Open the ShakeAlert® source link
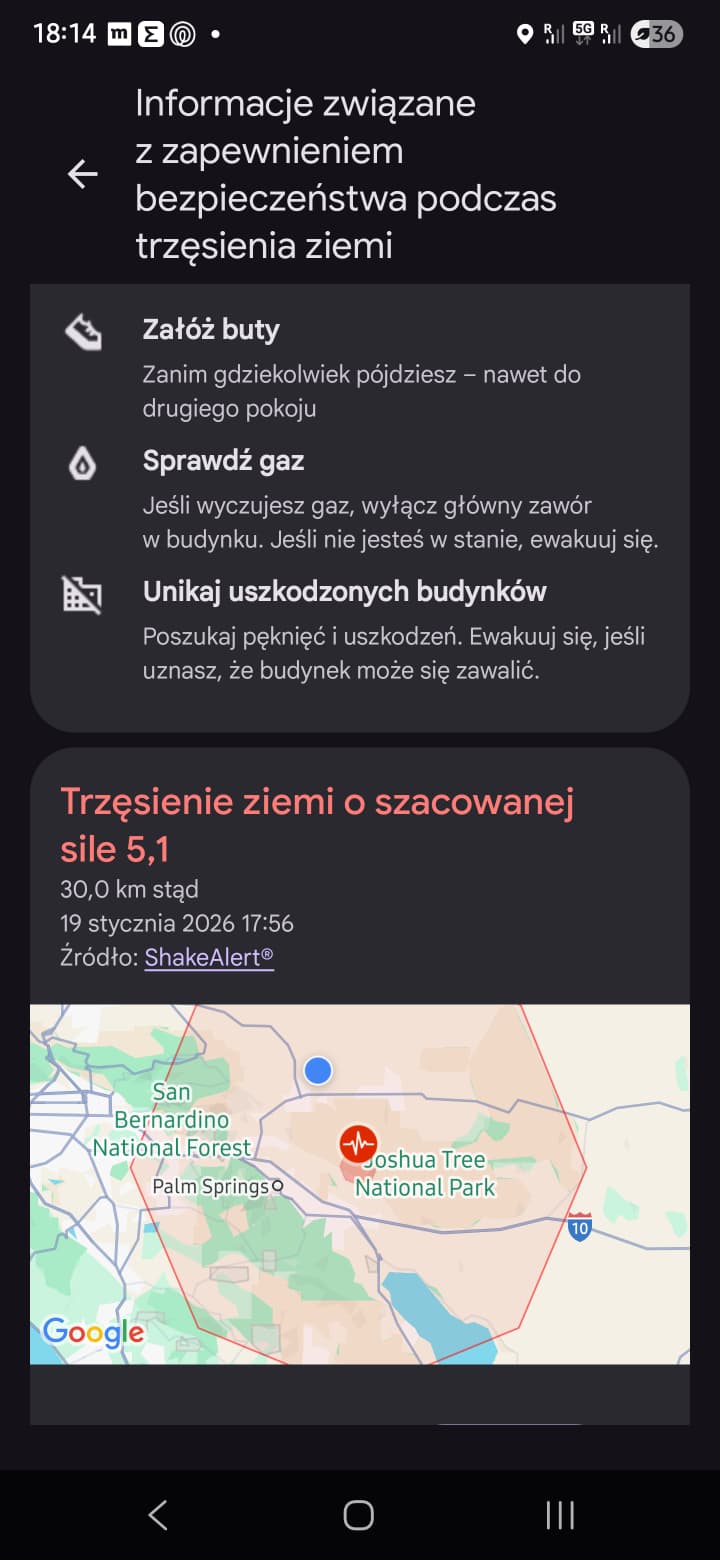Image resolution: width=720 pixels, height=1560 pixels. 209,957
